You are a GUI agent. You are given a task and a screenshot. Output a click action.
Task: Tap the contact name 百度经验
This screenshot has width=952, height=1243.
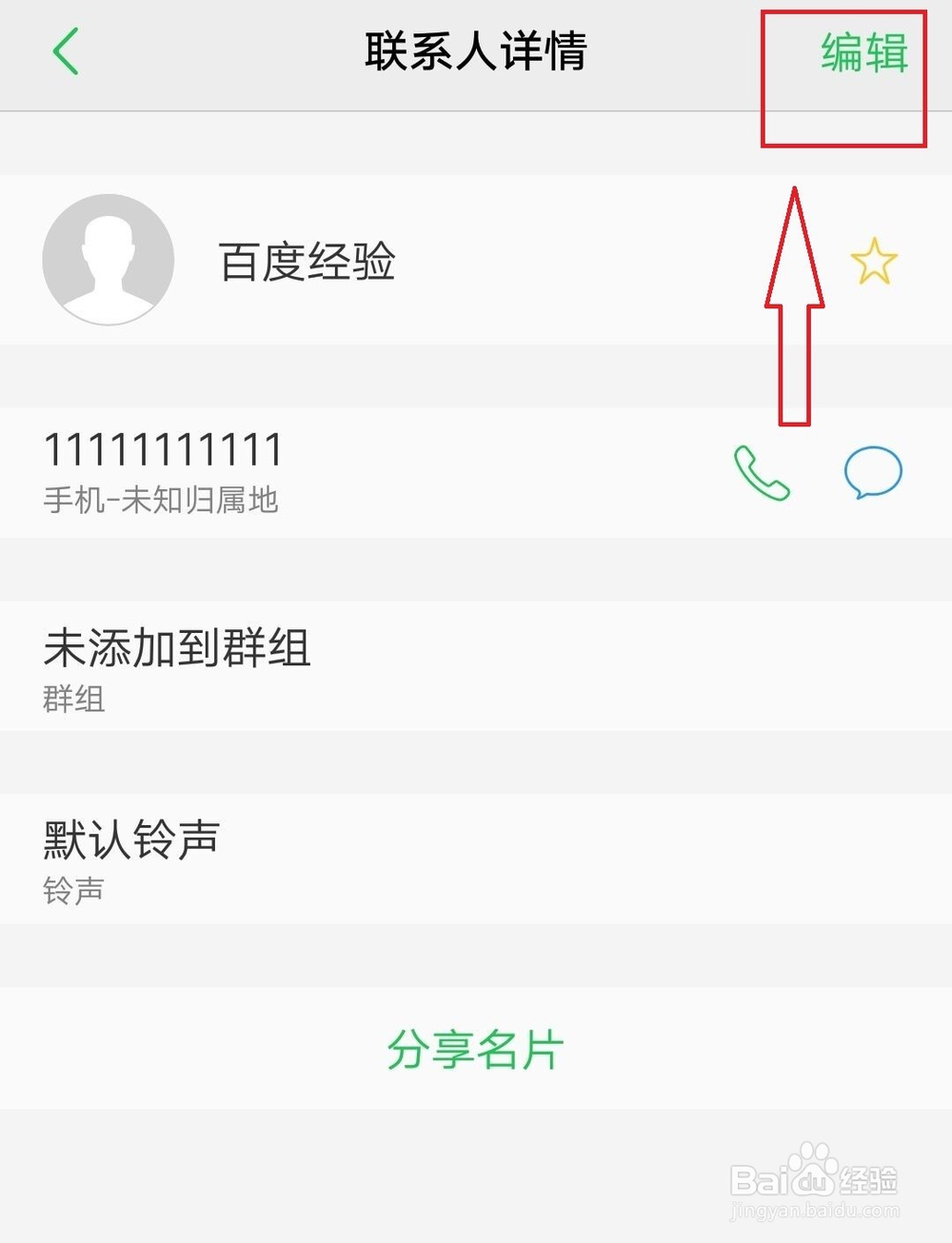307,263
